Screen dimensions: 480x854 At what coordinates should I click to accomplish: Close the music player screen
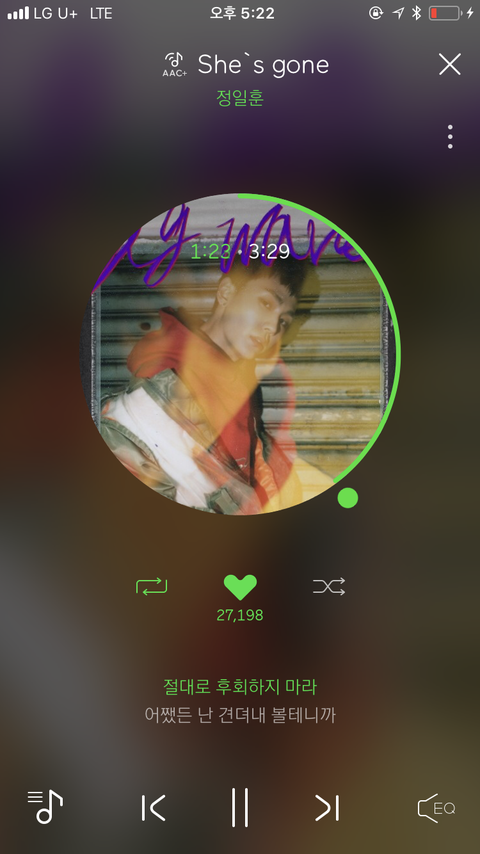450,64
